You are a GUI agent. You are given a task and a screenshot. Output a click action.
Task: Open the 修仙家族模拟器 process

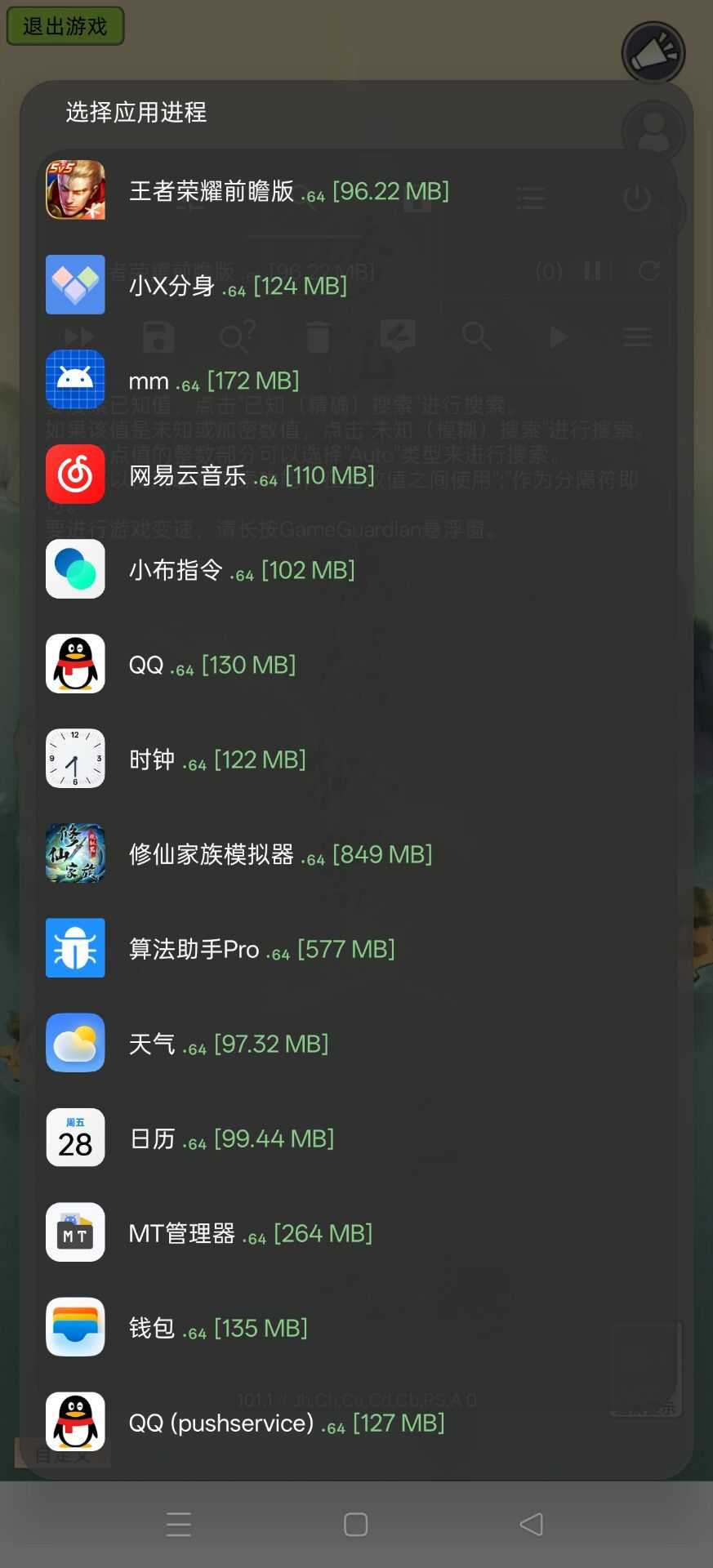coord(75,853)
